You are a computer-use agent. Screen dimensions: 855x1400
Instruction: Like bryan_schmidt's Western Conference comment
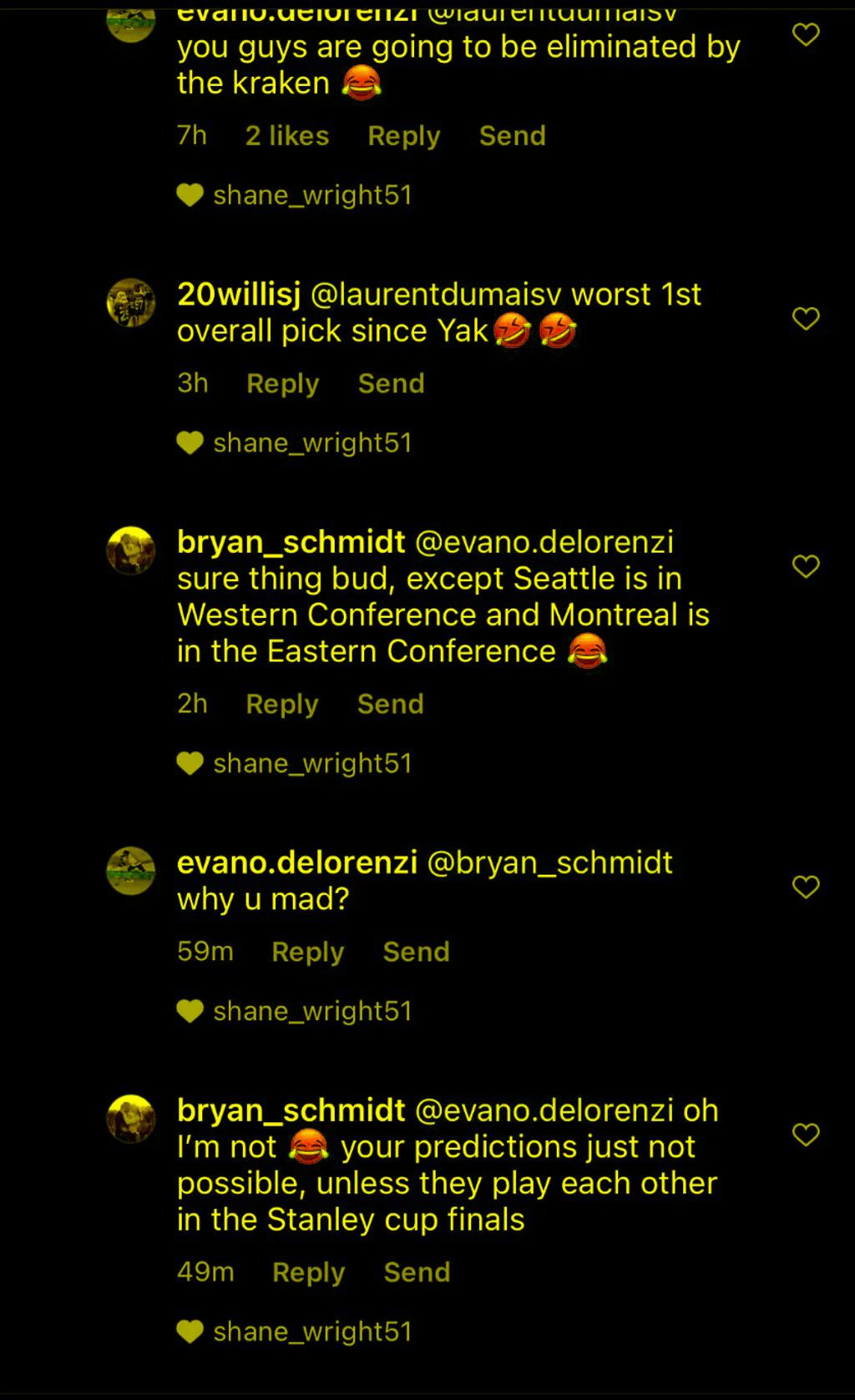tap(806, 567)
